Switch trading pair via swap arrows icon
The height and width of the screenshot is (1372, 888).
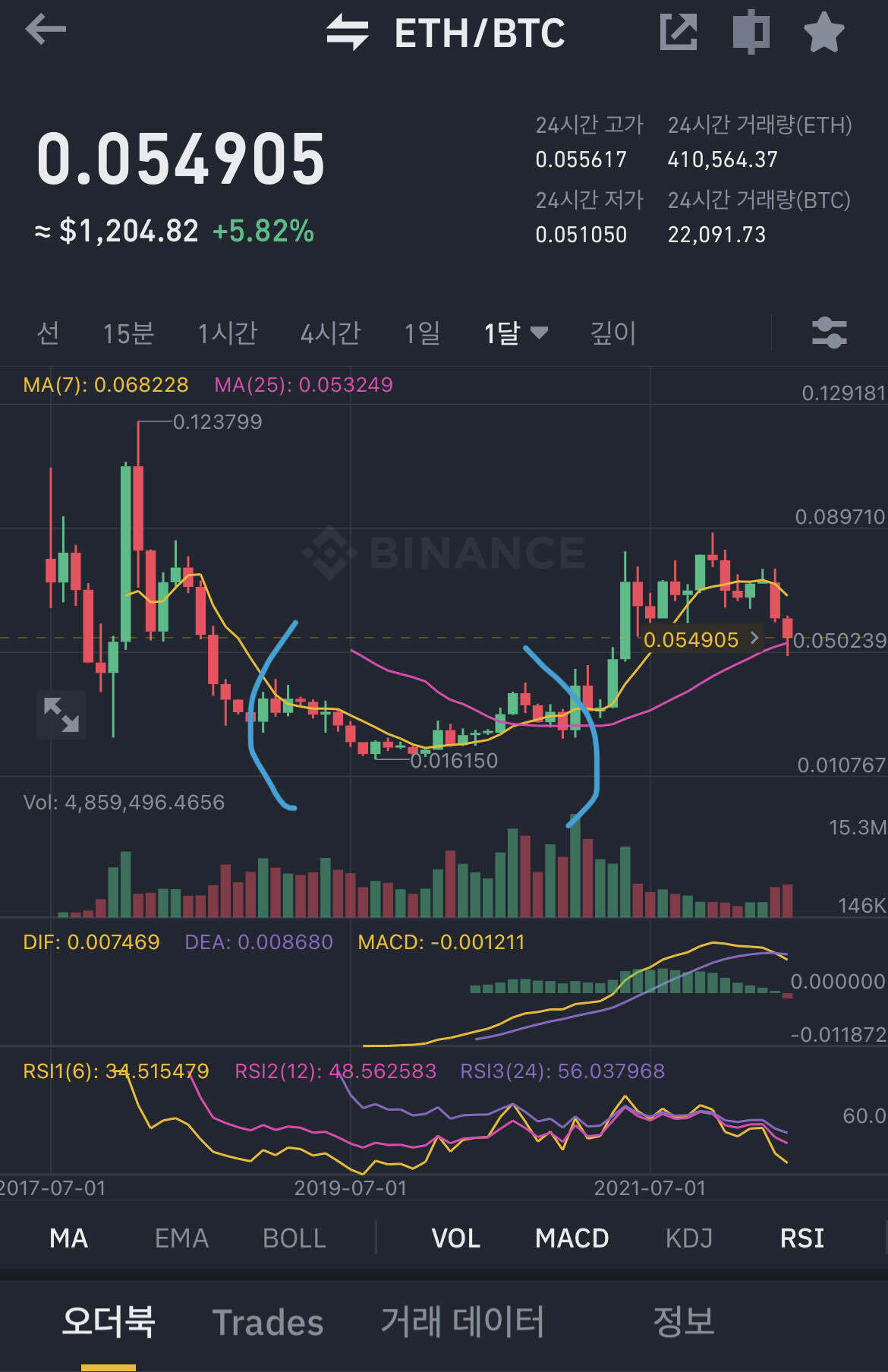pyautogui.click(x=348, y=33)
